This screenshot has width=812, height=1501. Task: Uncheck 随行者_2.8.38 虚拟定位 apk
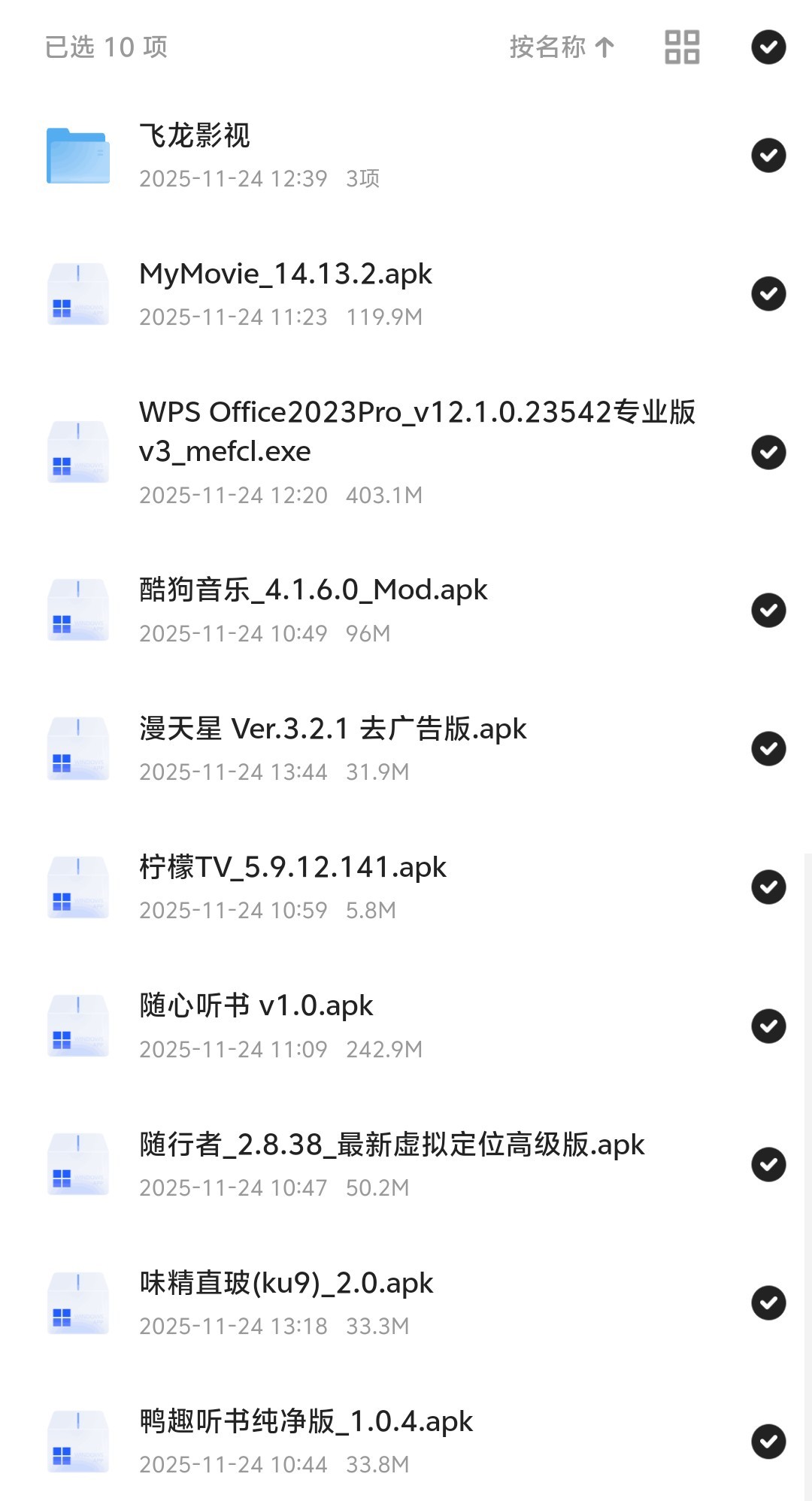(768, 1165)
